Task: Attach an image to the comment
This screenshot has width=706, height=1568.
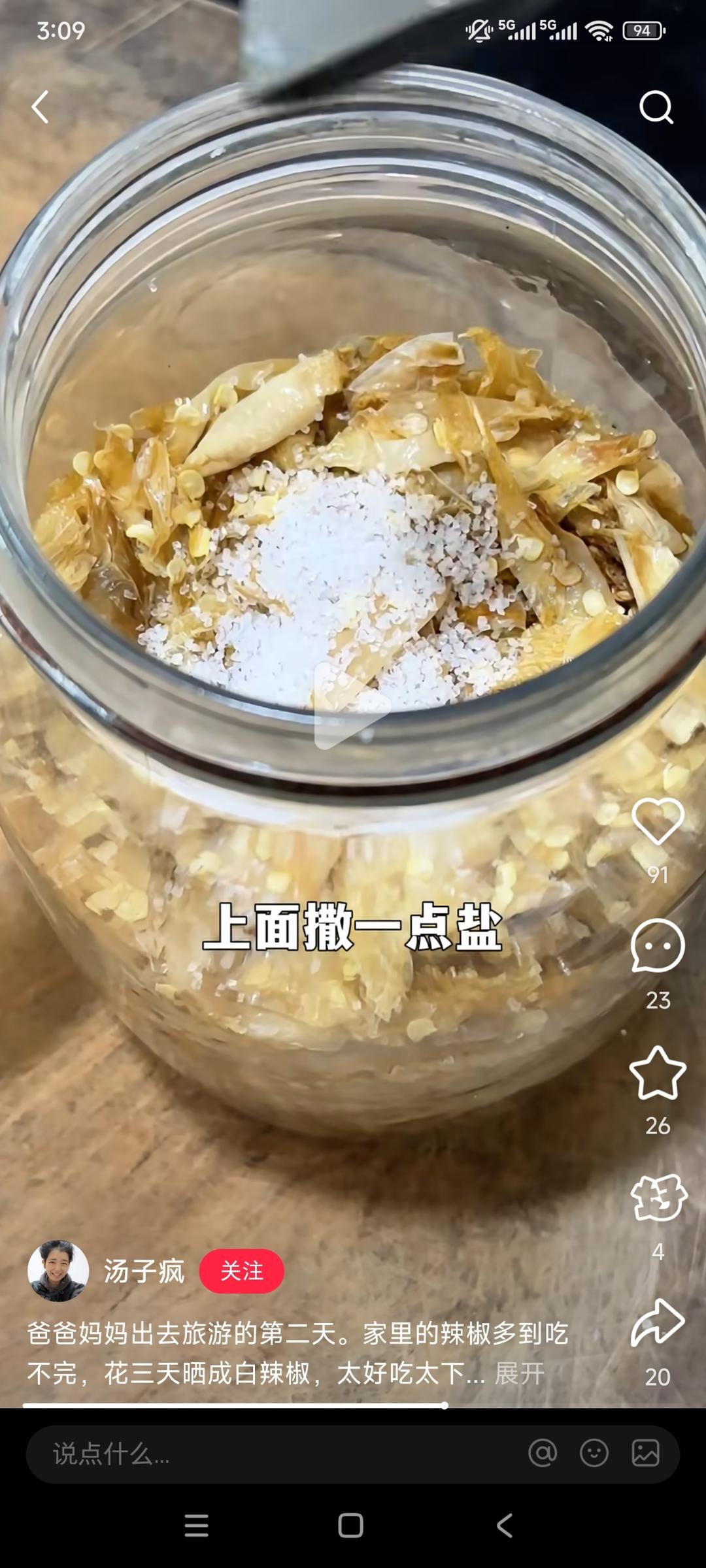Action: click(x=645, y=1453)
